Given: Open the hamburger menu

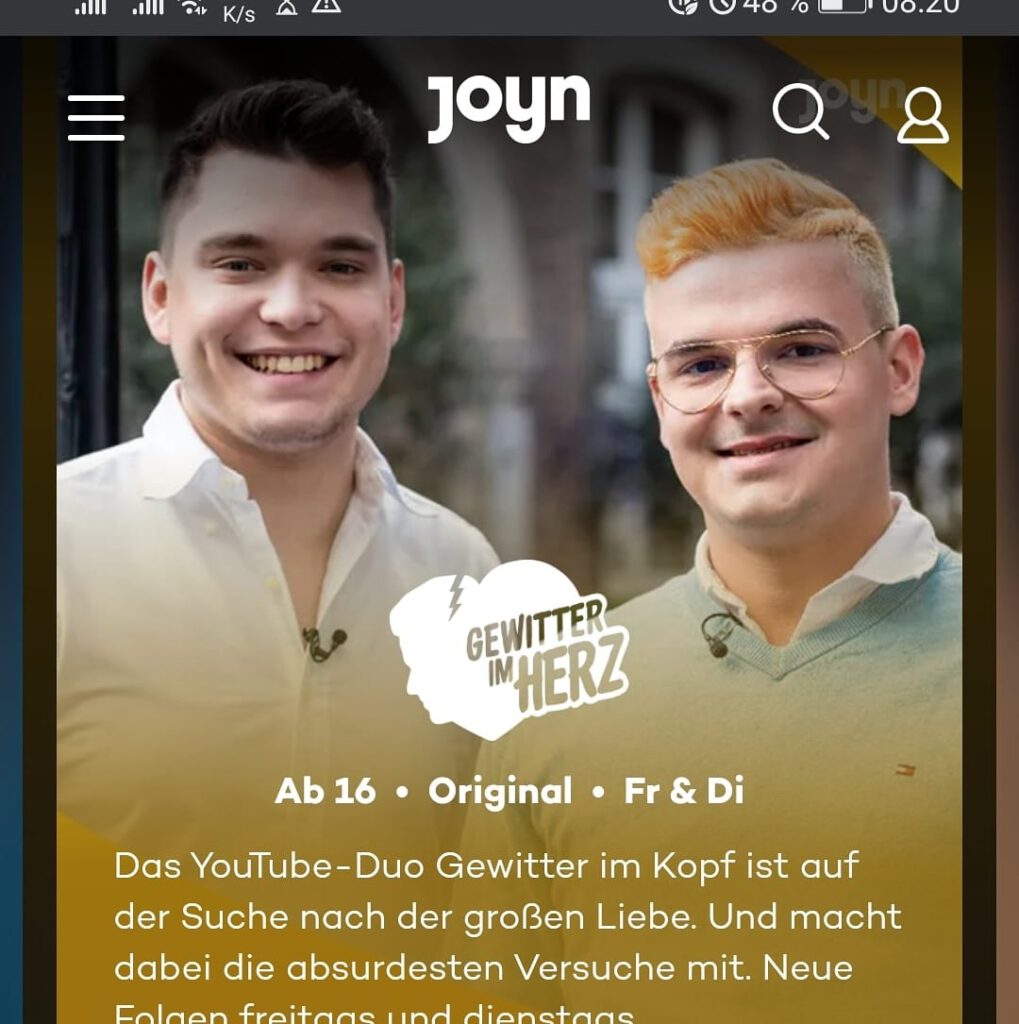Looking at the screenshot, I should coord(96,118).
